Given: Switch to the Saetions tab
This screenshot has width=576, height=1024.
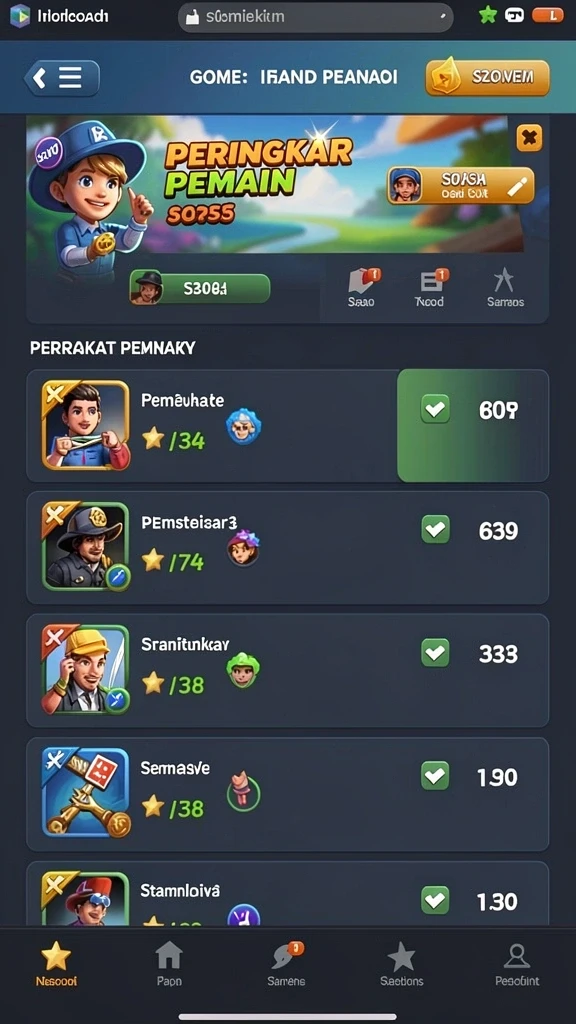Looking at the screenshot, I should (x=402, y=963).
